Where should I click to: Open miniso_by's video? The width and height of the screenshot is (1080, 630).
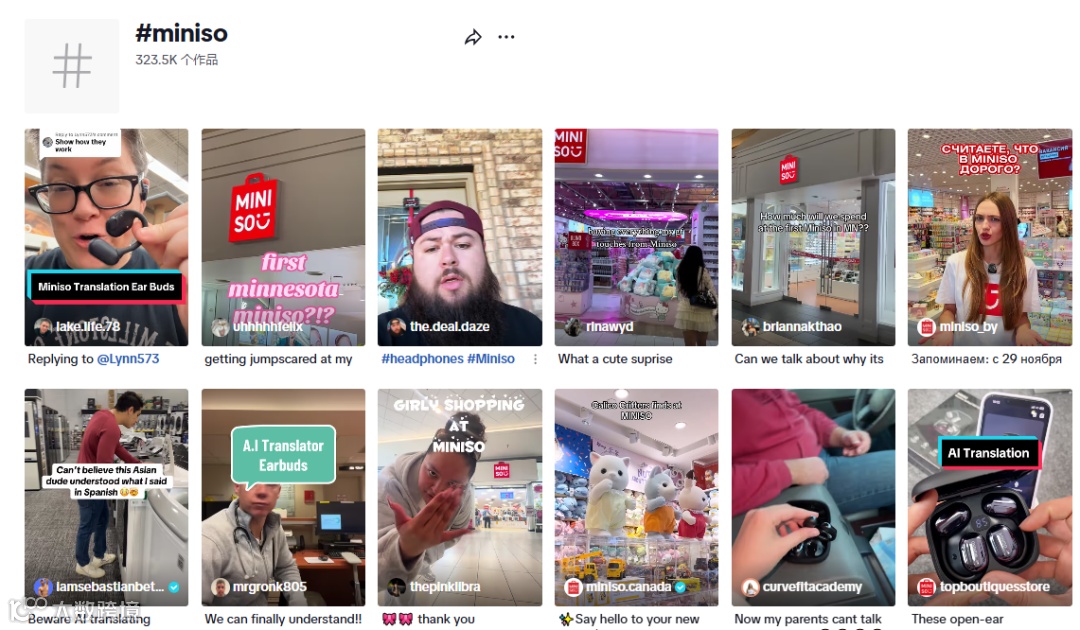(x=989, y=237)
